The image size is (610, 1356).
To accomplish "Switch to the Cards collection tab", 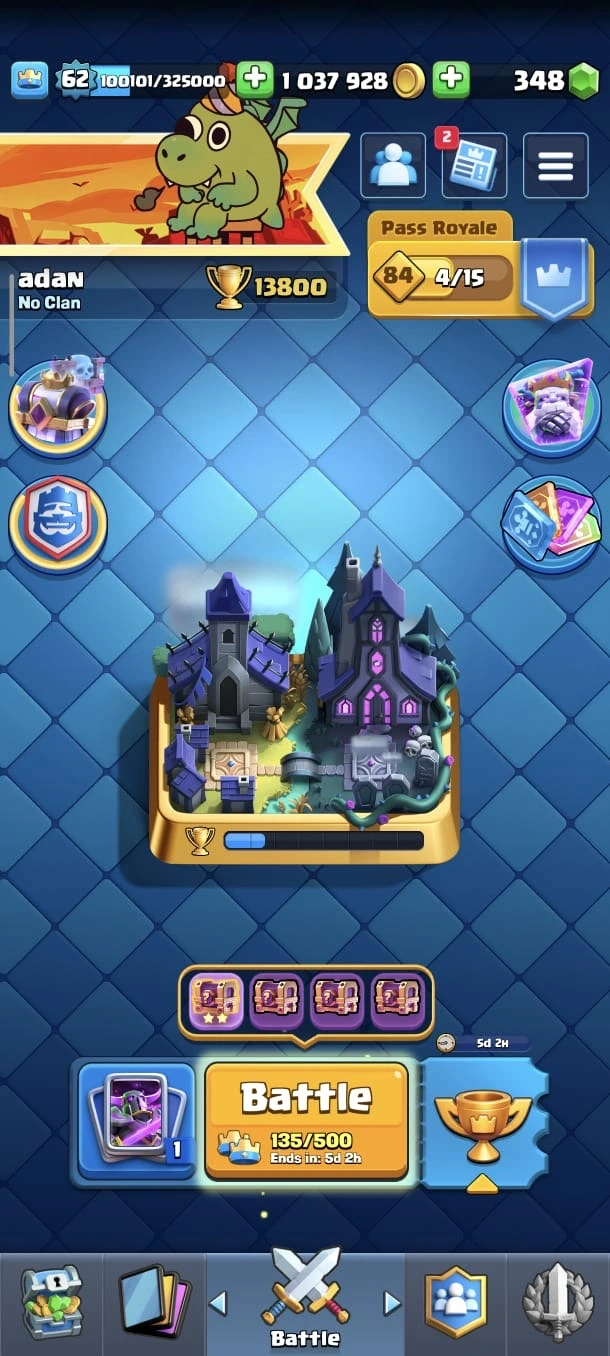I will 153,1301.
